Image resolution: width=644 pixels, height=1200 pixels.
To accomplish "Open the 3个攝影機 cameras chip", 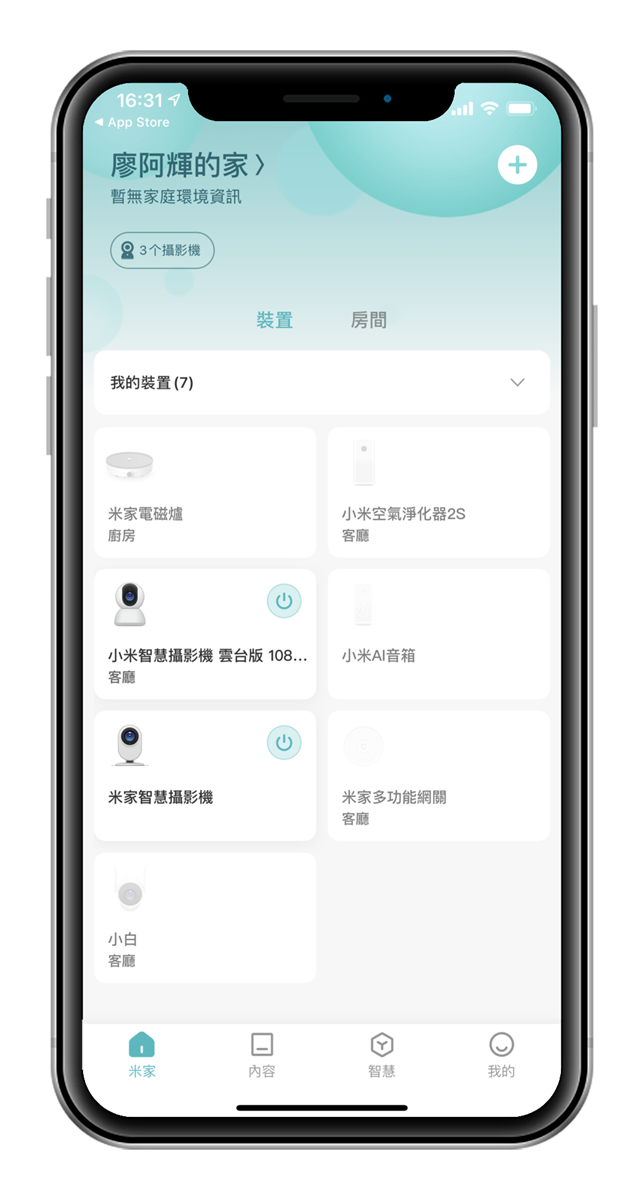I will 162,250.
